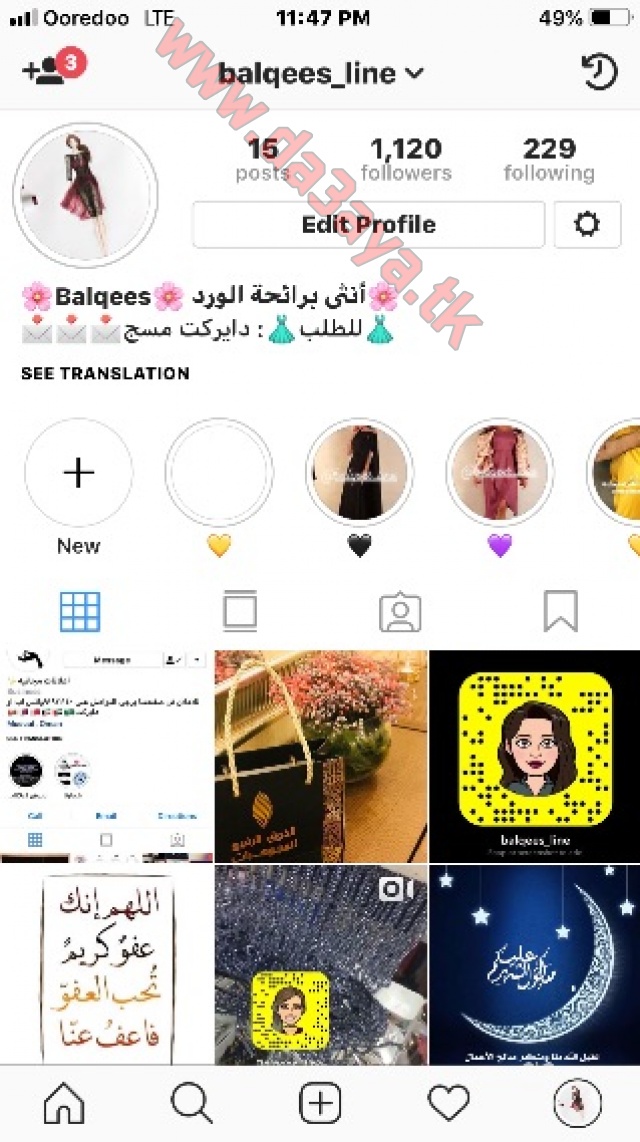The height and width of the screenshot is (1142, 640).
Task: Tap SEE TRANSLATION under the bio
Action: (105, 373)
